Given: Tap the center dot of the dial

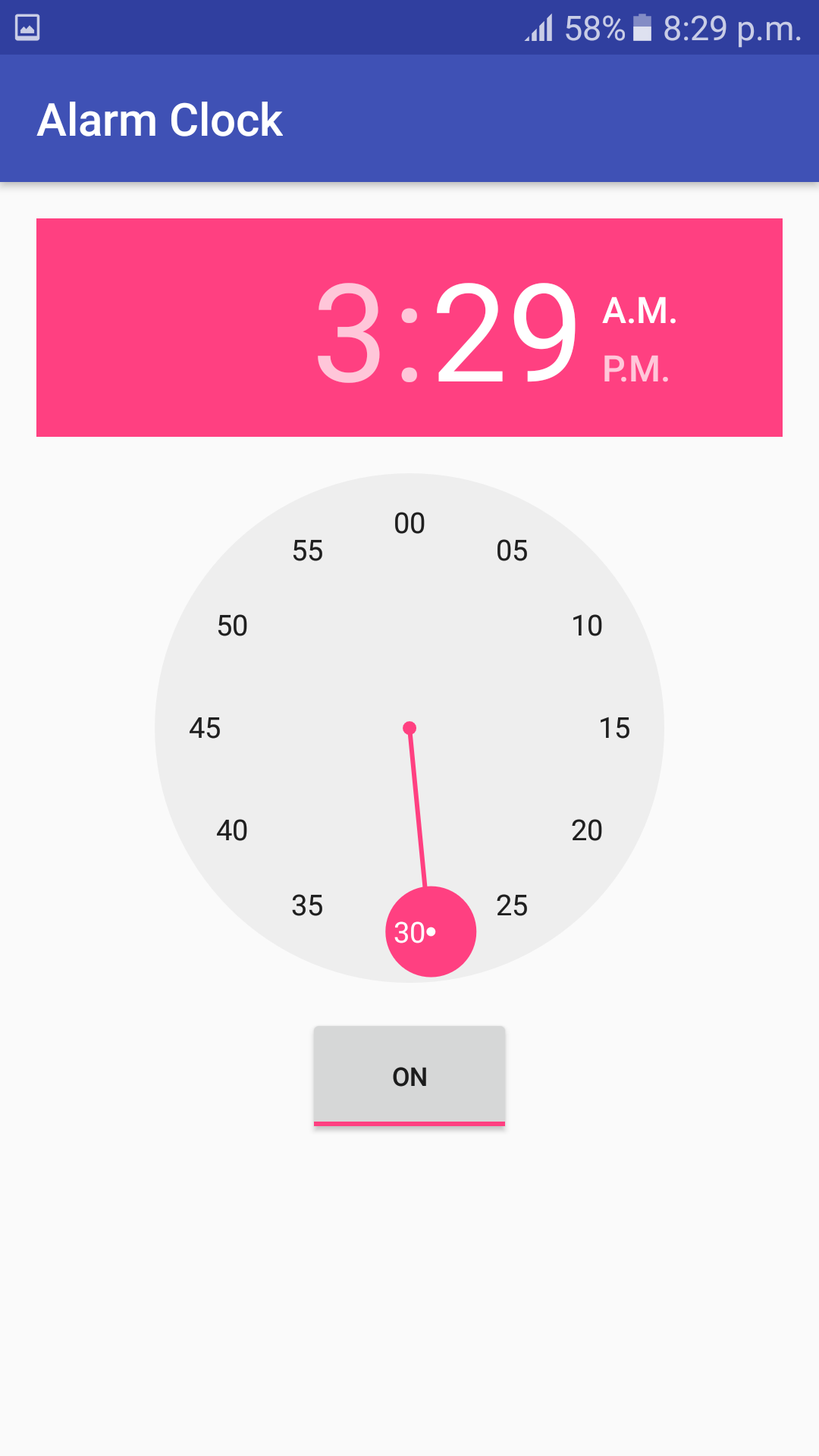Looking at the screenshot, I should (x=409, y=726).
